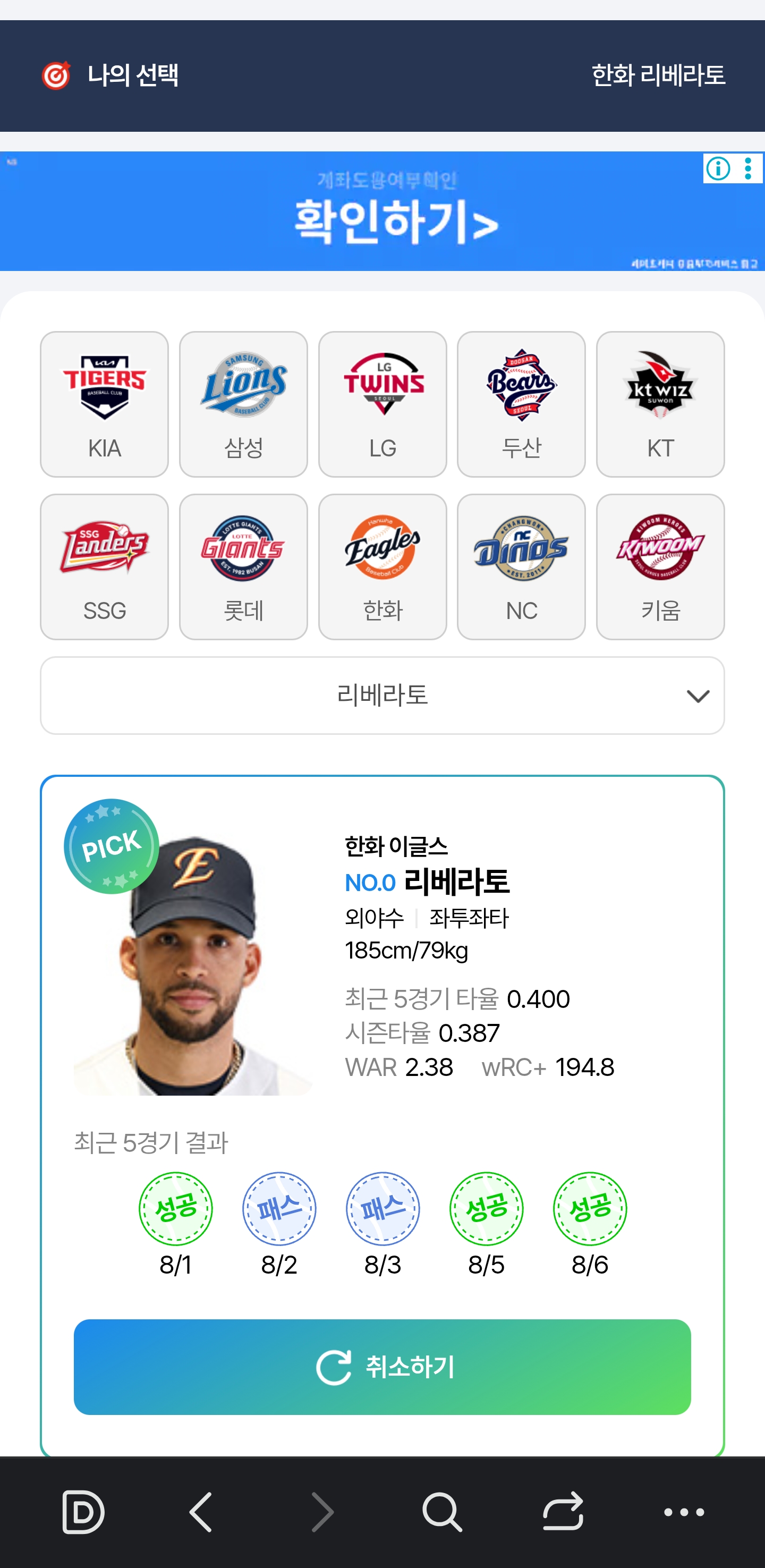Choose the SSG Landers team
Image resolution: width=765 pixels, height=1568 pixels.
coord(104,567)
